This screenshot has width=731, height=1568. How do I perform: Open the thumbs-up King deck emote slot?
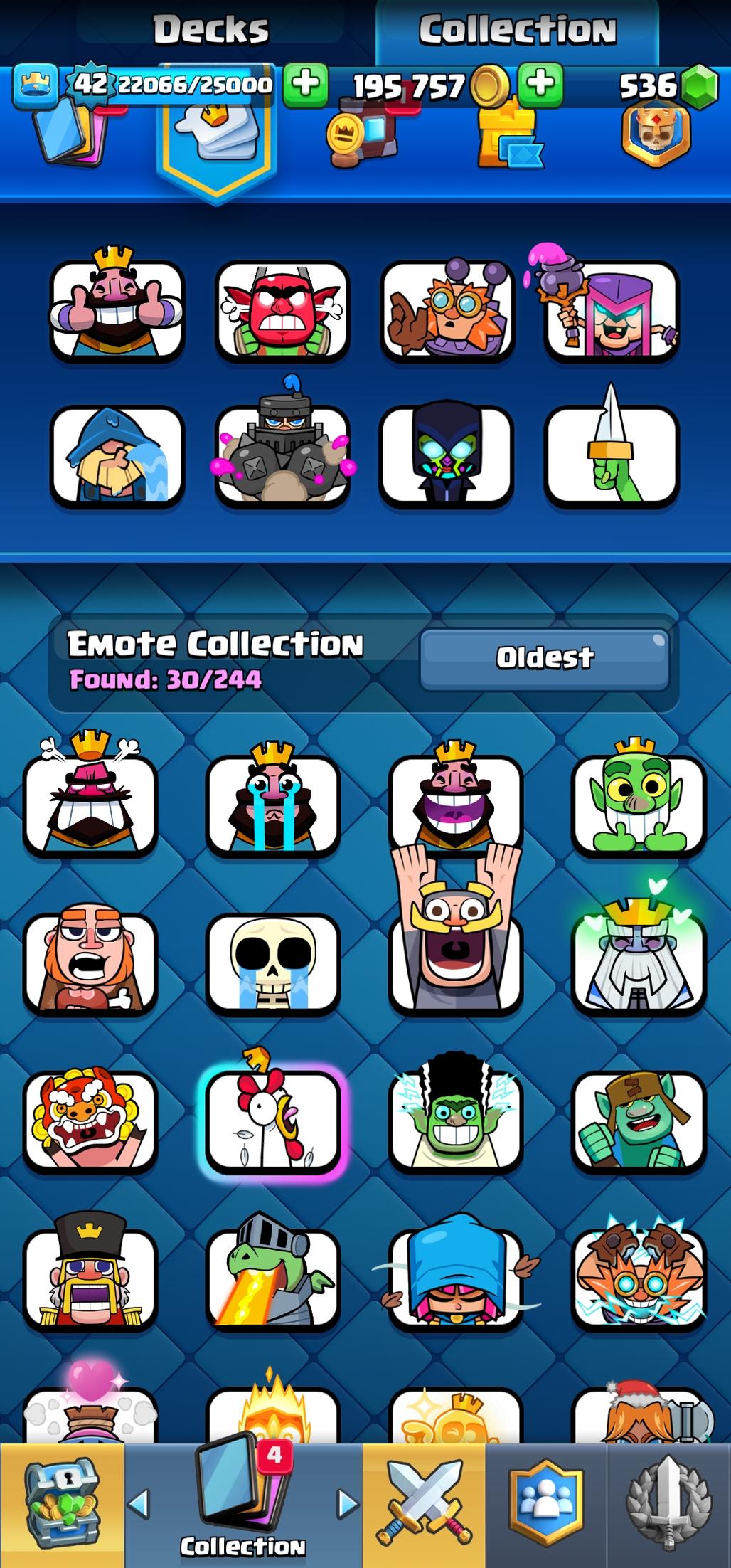[x=117, y=309]
